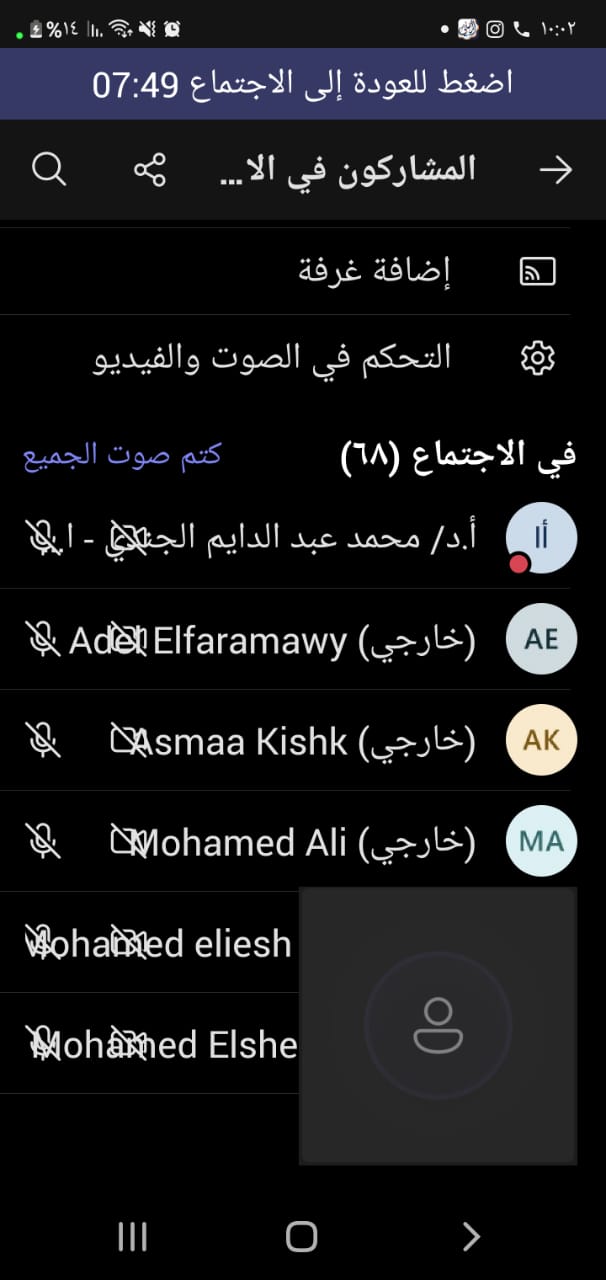Viewport: 606px width, 1280px height.
Task: Search the participants list
Action: tap(48, 170)
